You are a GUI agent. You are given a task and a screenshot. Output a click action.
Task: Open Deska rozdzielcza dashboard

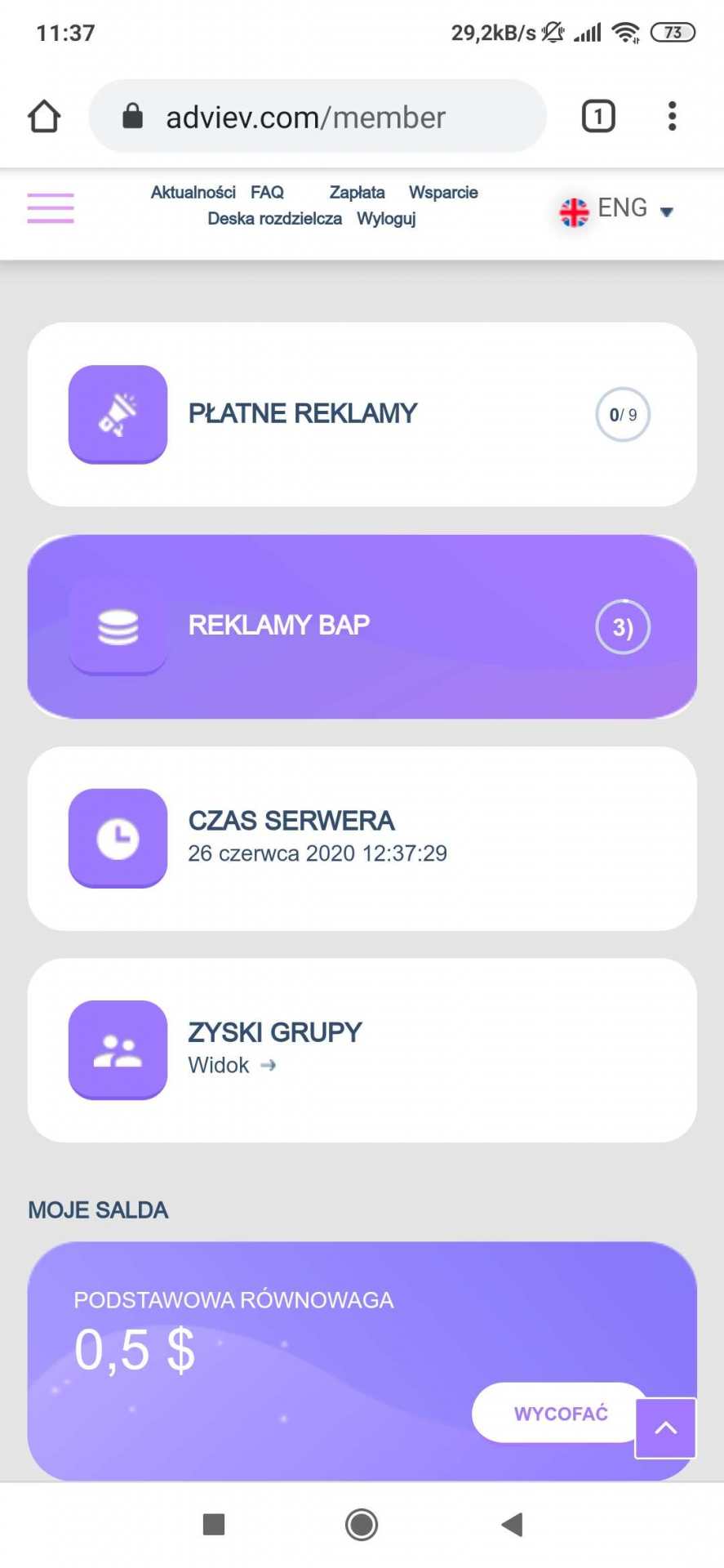(x=274, y=219)
